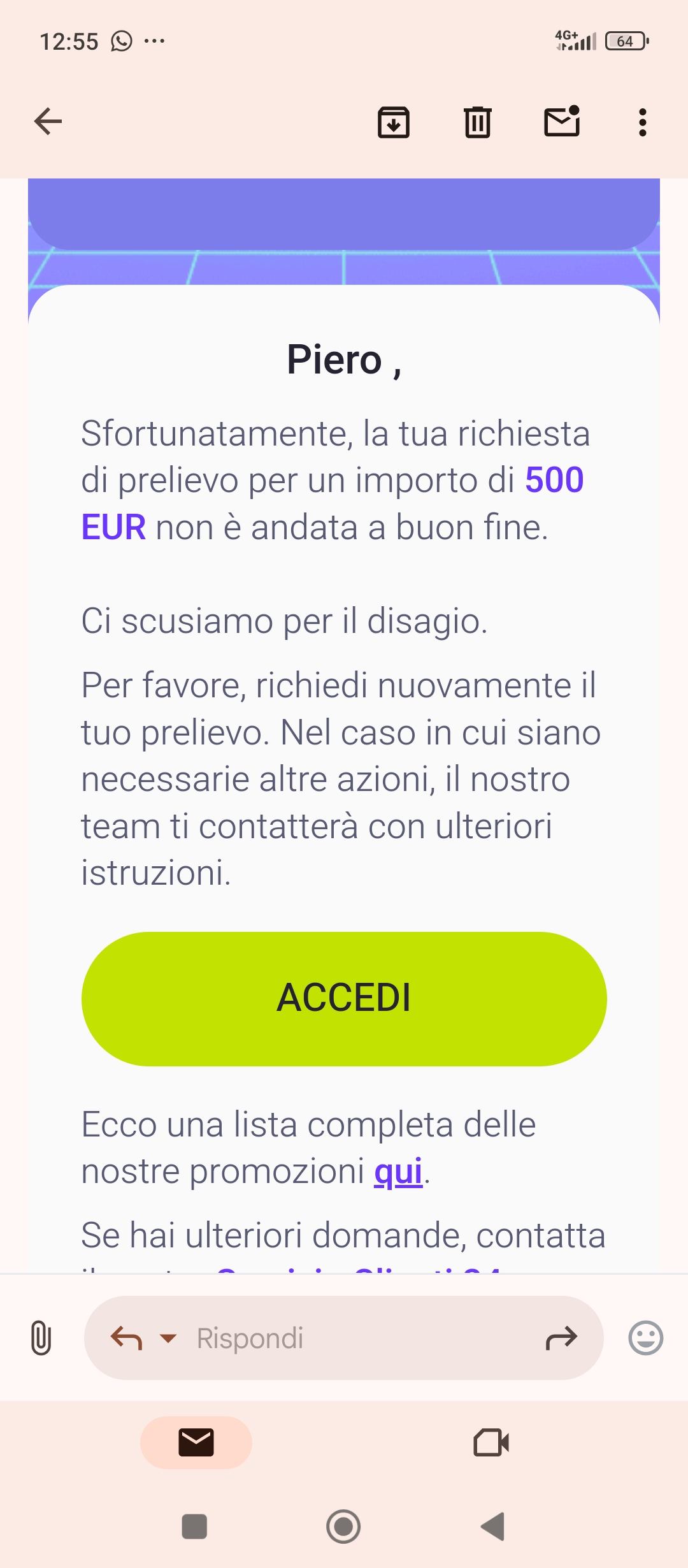688x1568 pixels.
Task: Forward this email
Action: coord(561,1338)
